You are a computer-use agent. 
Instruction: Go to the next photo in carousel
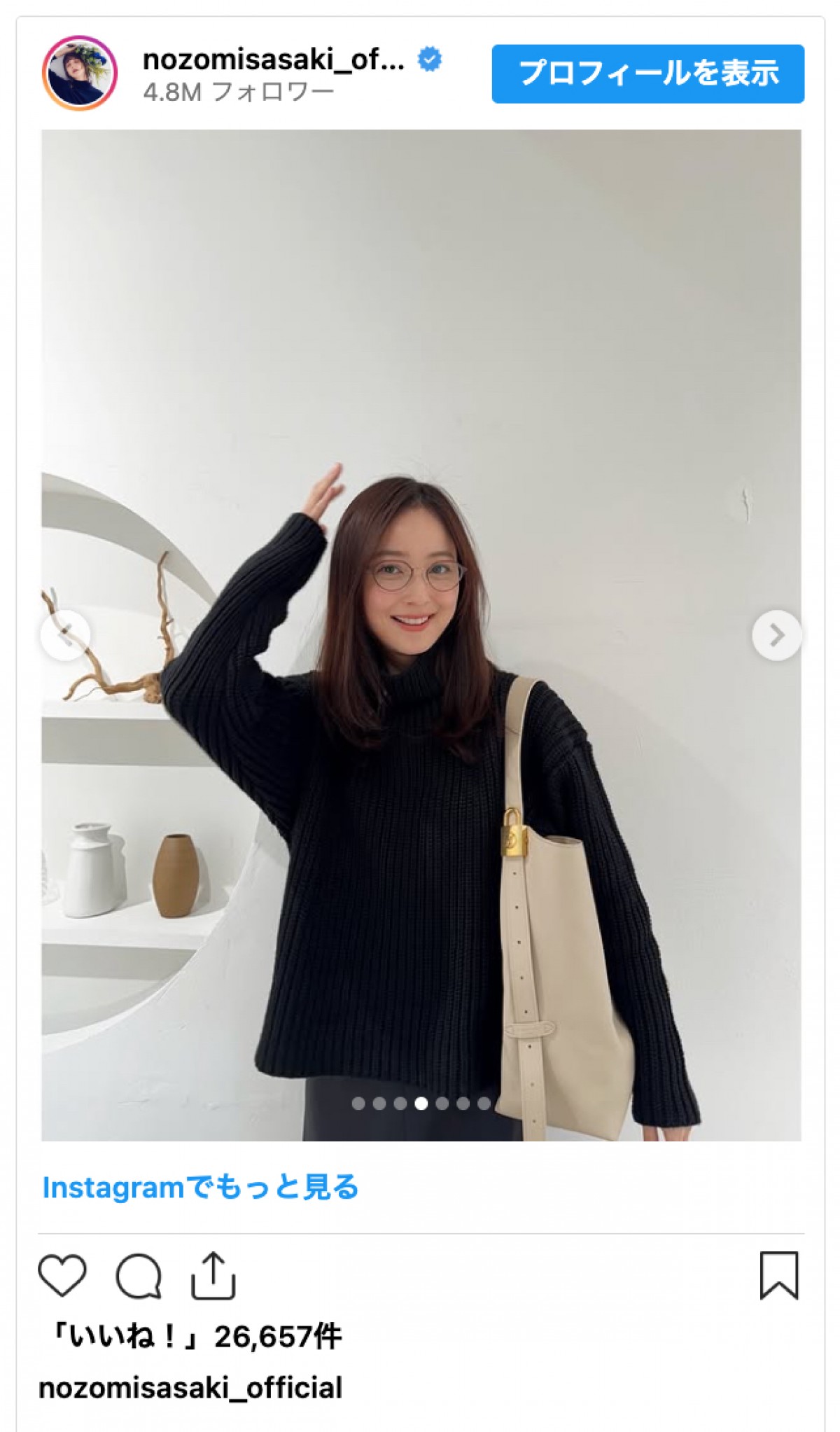776,635
